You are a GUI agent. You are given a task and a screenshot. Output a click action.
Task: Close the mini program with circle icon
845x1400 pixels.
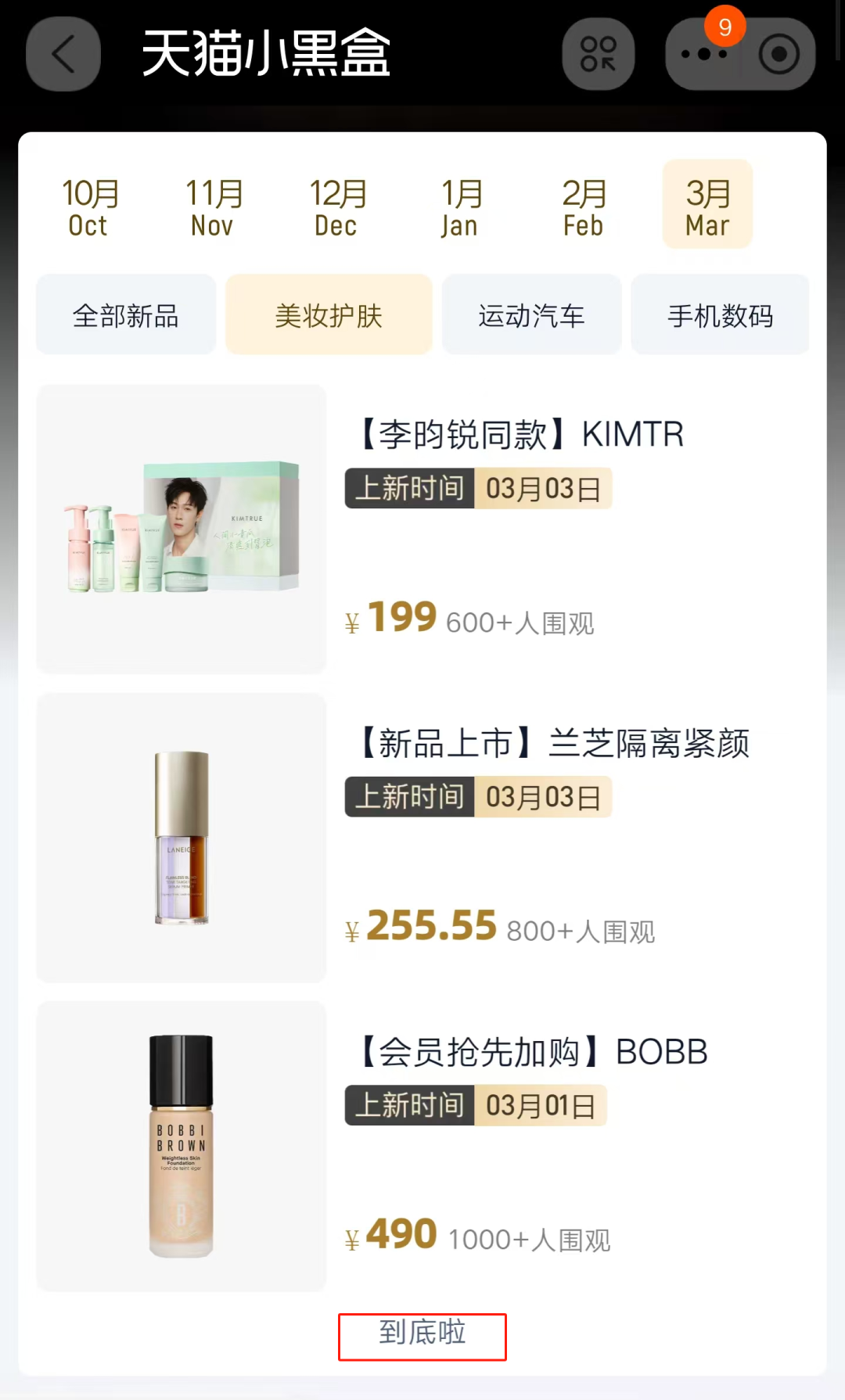(x=778, y=54)
